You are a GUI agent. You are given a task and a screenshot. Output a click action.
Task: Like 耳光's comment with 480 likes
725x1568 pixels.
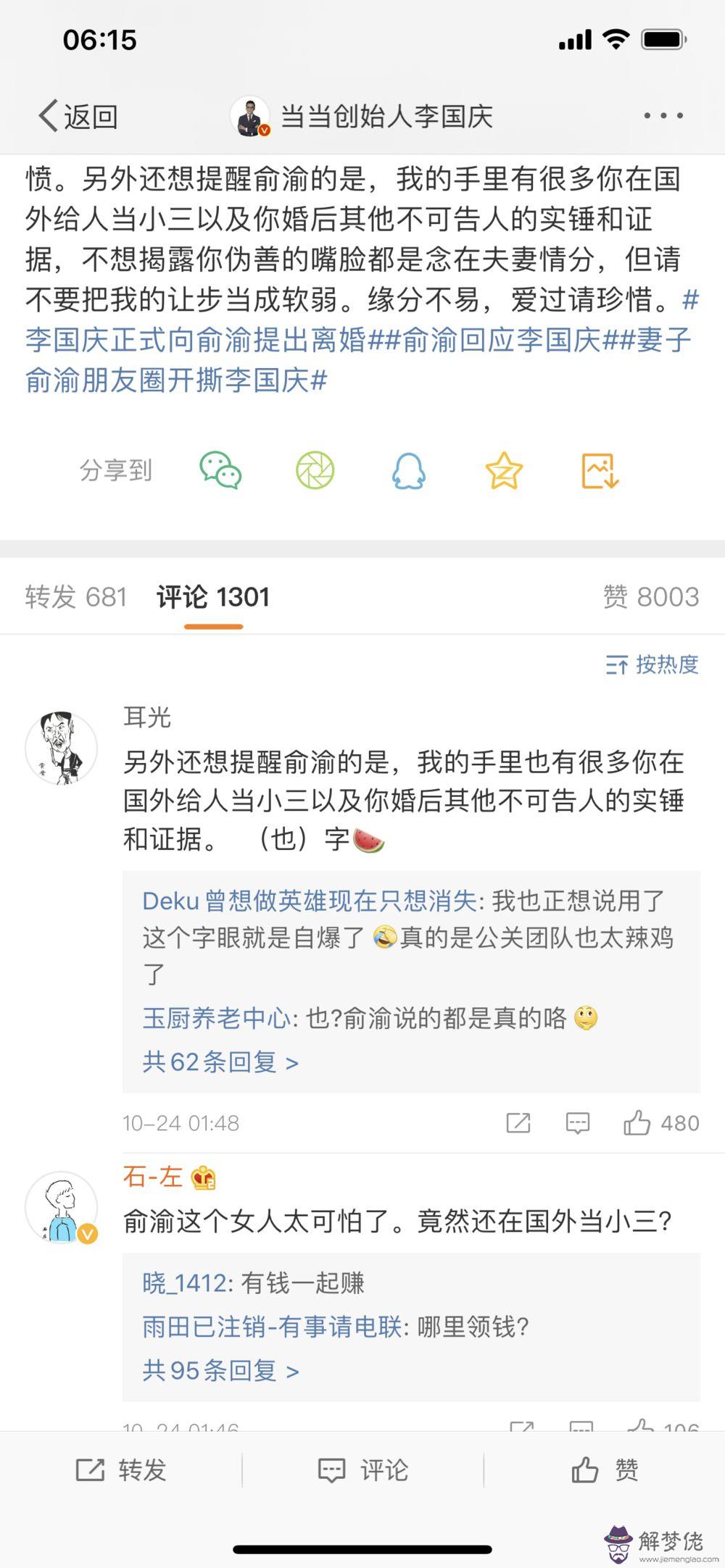(x=638, y=1124)
